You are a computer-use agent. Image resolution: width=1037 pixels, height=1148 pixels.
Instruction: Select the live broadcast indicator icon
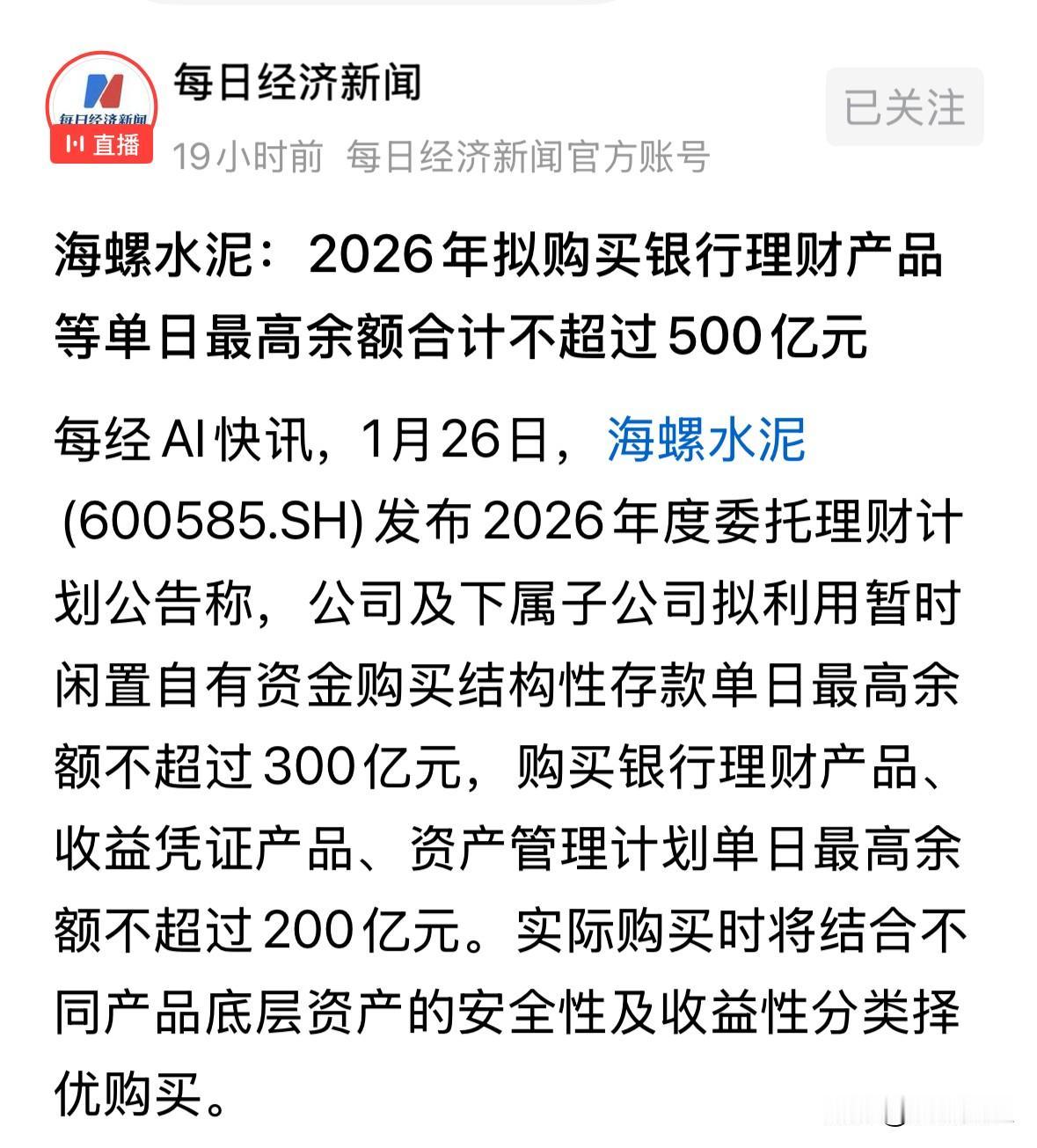(75, 145)
